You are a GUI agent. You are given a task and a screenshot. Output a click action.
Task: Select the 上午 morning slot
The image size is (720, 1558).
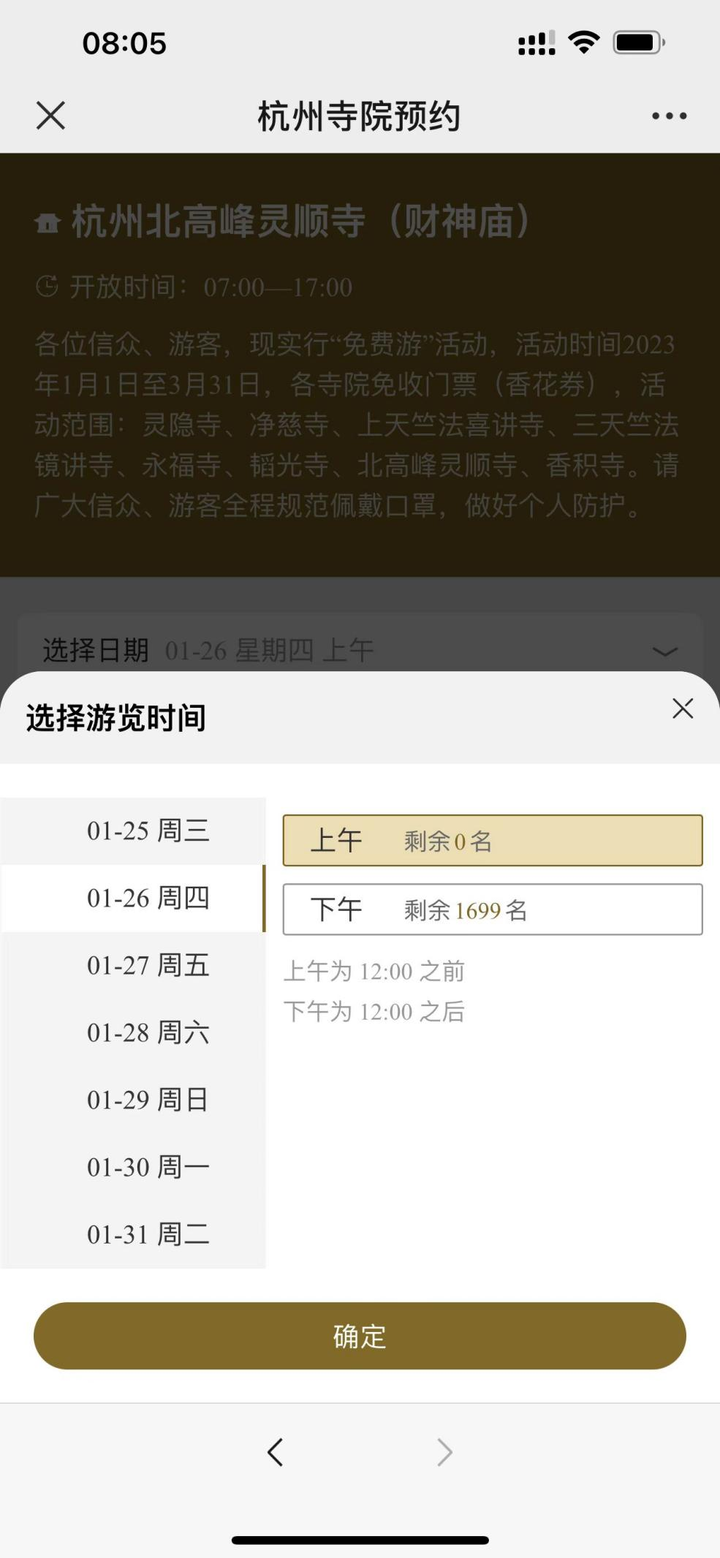[x=492, y=841]
